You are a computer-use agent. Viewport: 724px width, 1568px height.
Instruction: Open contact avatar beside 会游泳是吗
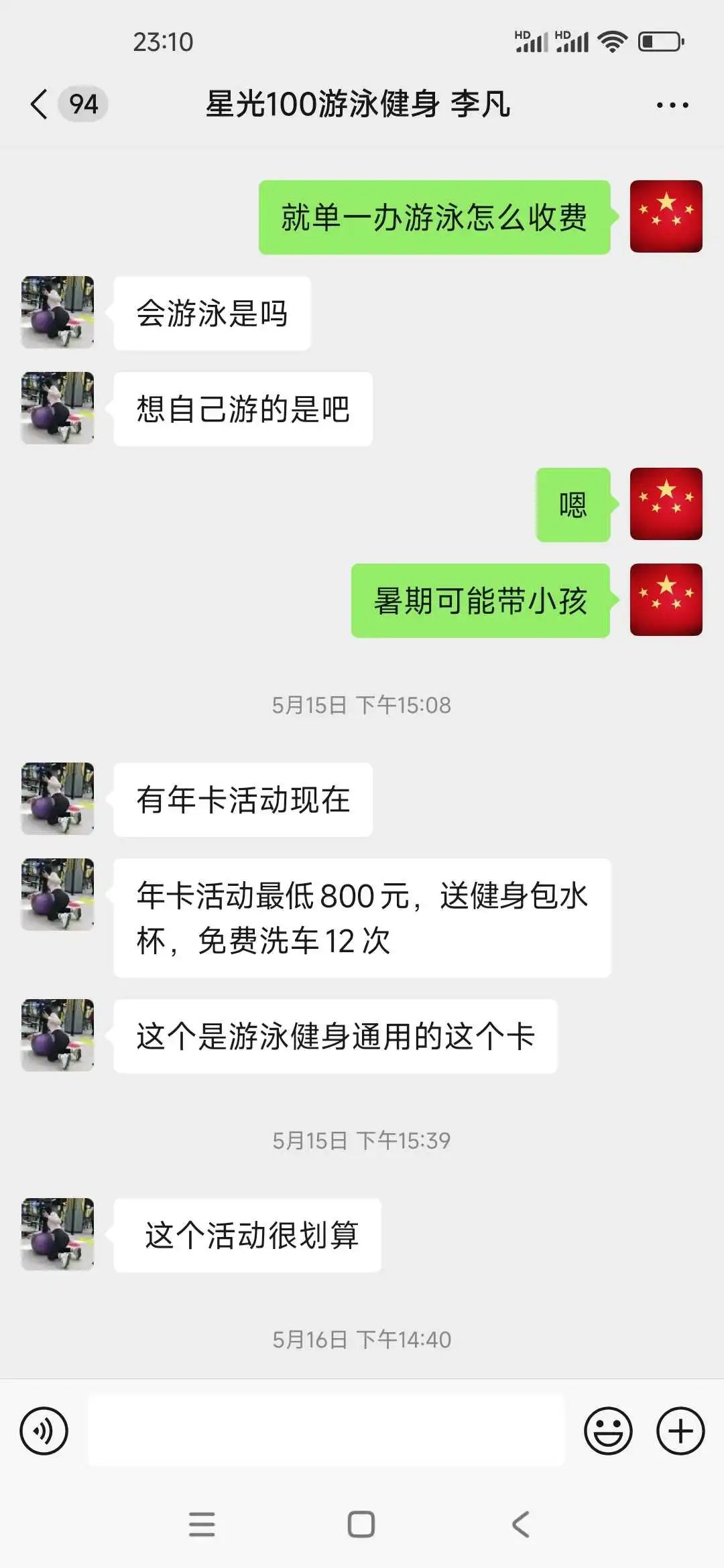[x=58, y=312]
